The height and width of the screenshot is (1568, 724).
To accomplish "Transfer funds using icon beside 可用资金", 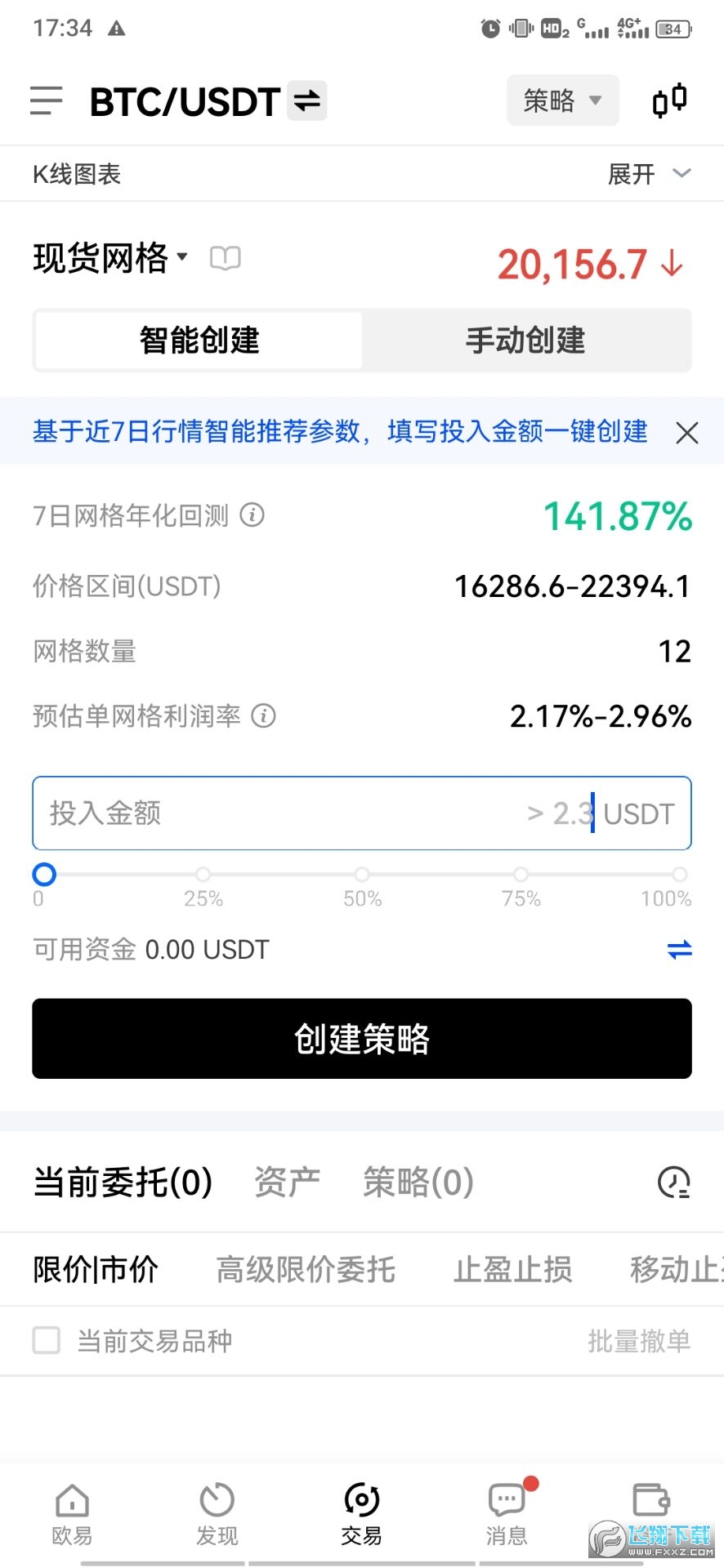I will pyautogui.click(x=678, y=950).
